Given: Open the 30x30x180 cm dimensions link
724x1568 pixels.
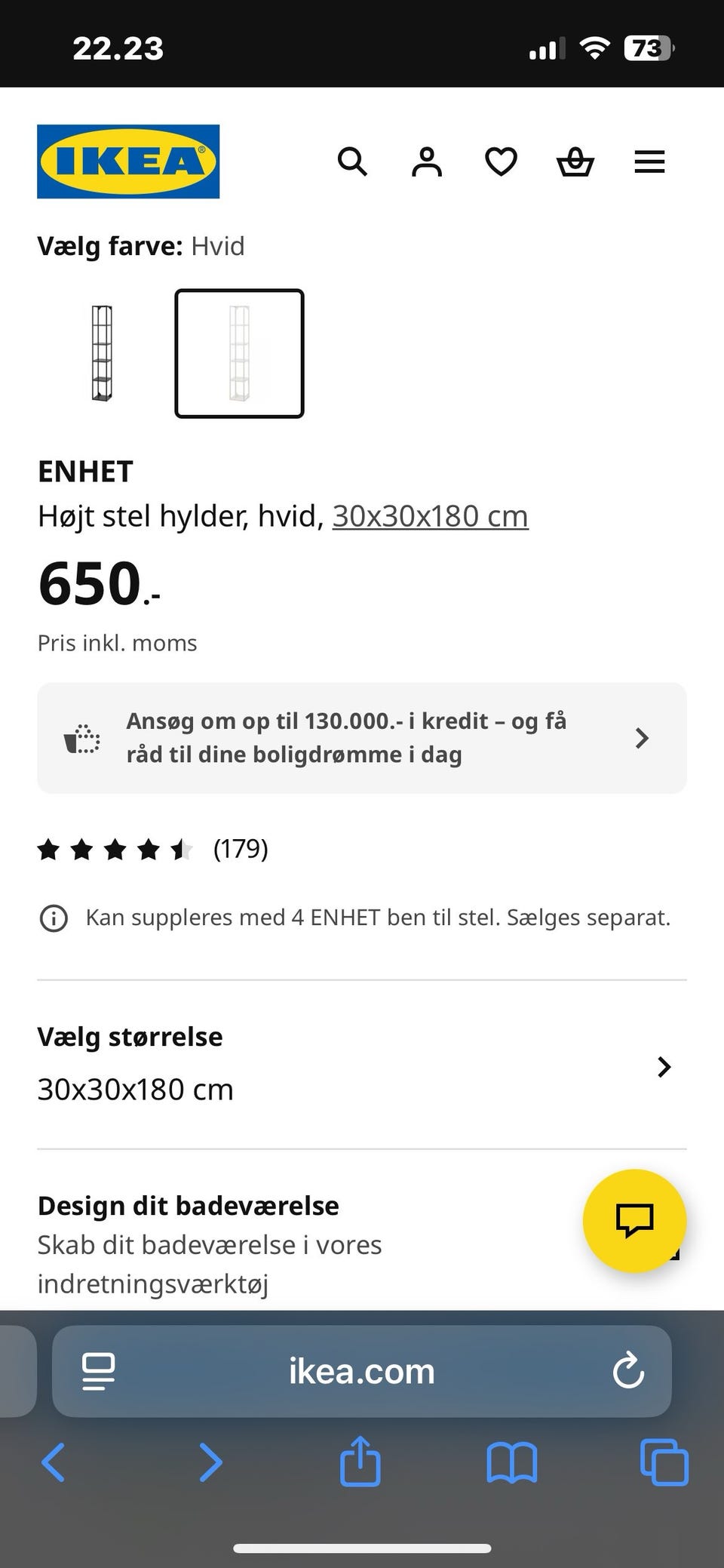Looking at the screenshot, I should pyautogui.click(x=430, y=516).
